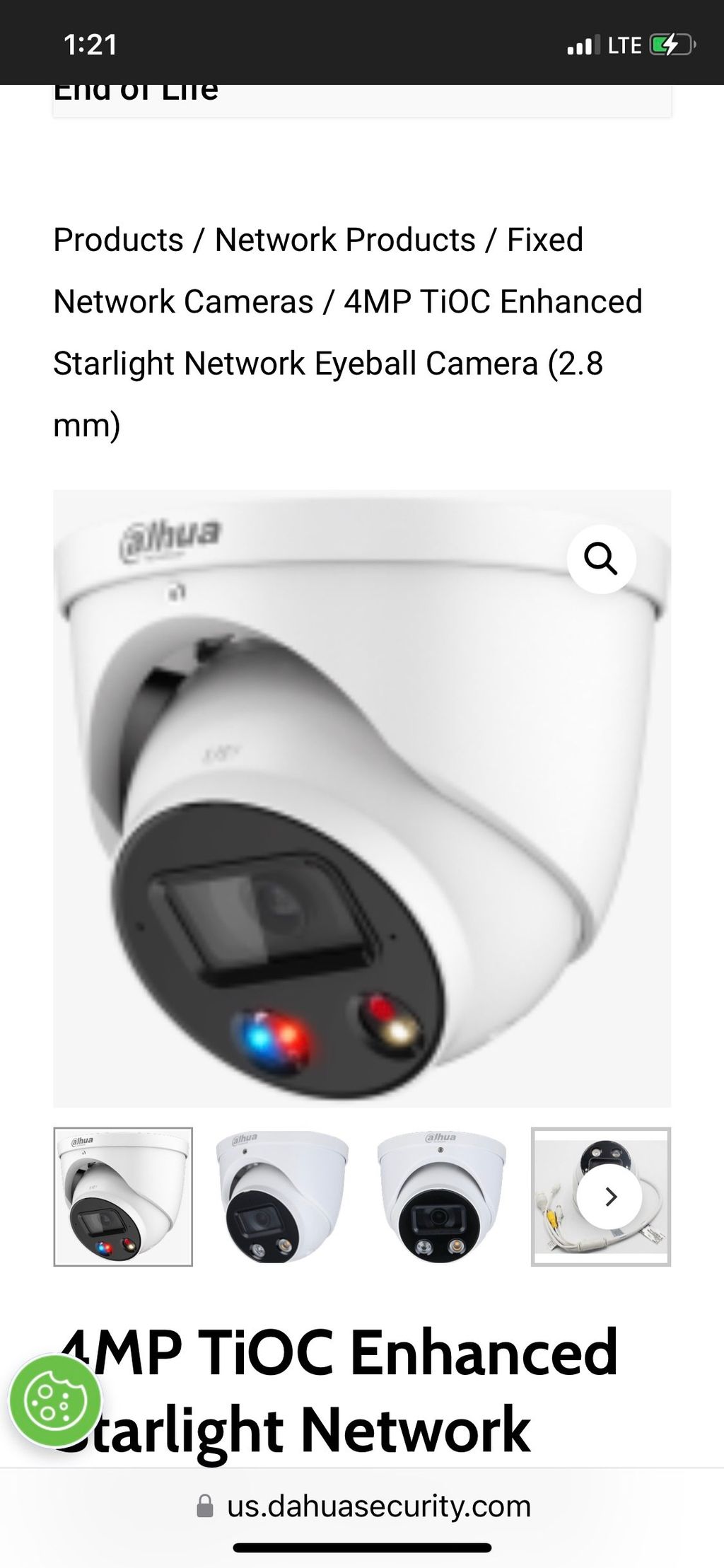Go to Network Products breadcrumb

click(344, 240)
